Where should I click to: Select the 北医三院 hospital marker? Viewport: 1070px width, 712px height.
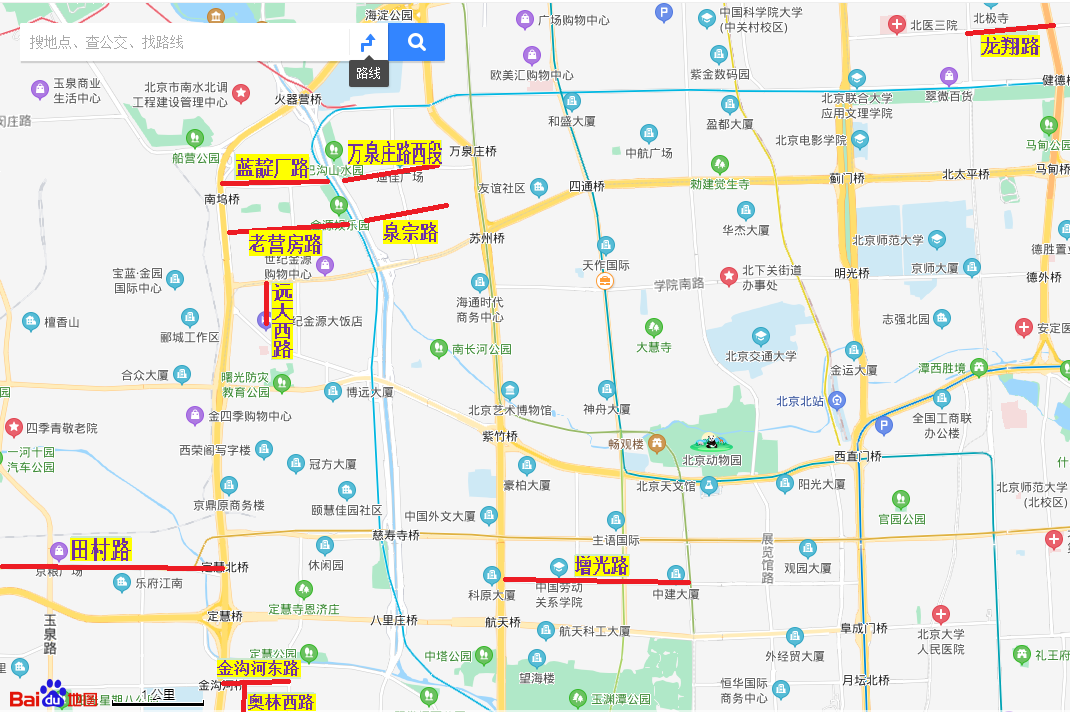pyautogui.click(x=897, y=24)
